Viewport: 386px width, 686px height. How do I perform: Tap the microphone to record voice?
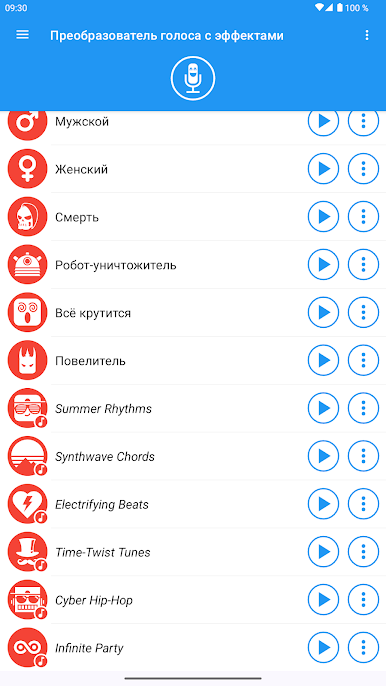click(x=193, y=79)
